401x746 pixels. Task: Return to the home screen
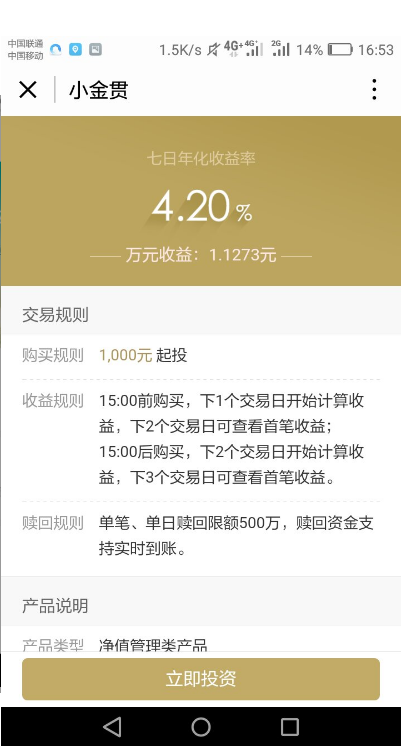point(201,726)
